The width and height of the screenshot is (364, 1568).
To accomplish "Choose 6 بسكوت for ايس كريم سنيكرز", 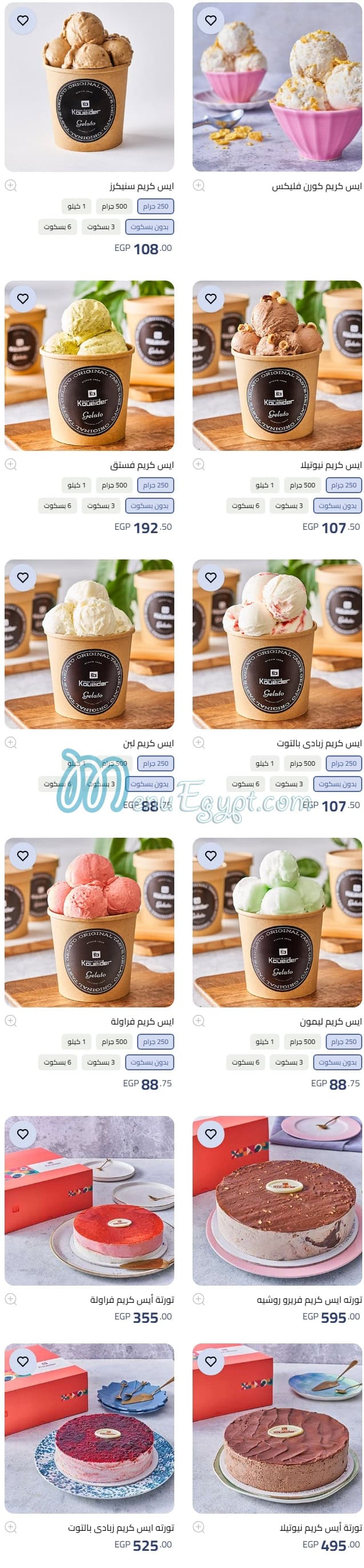I will pos(57,227).
